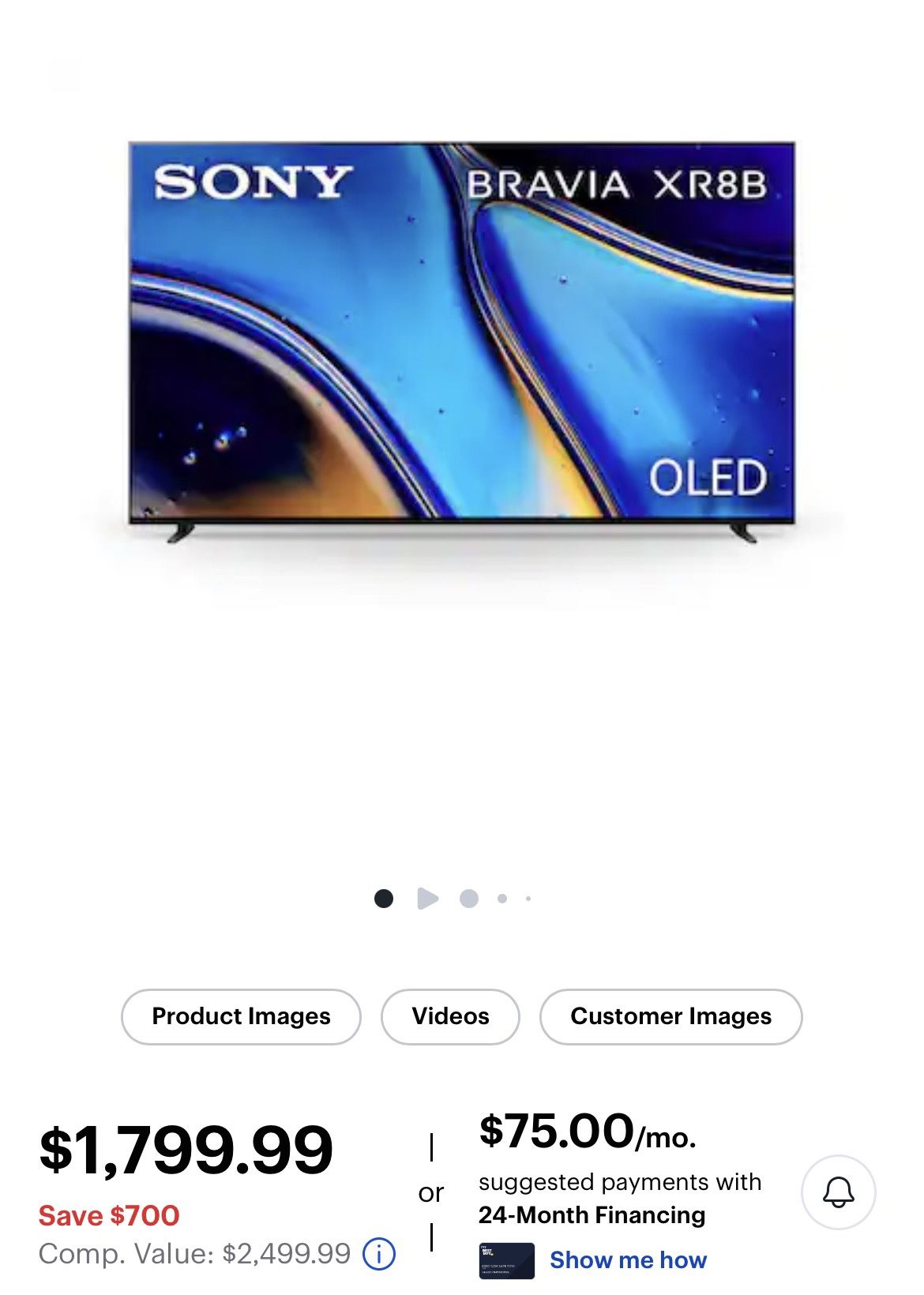
Task: Select the fourth carousel dot
Action: [501, 899]
